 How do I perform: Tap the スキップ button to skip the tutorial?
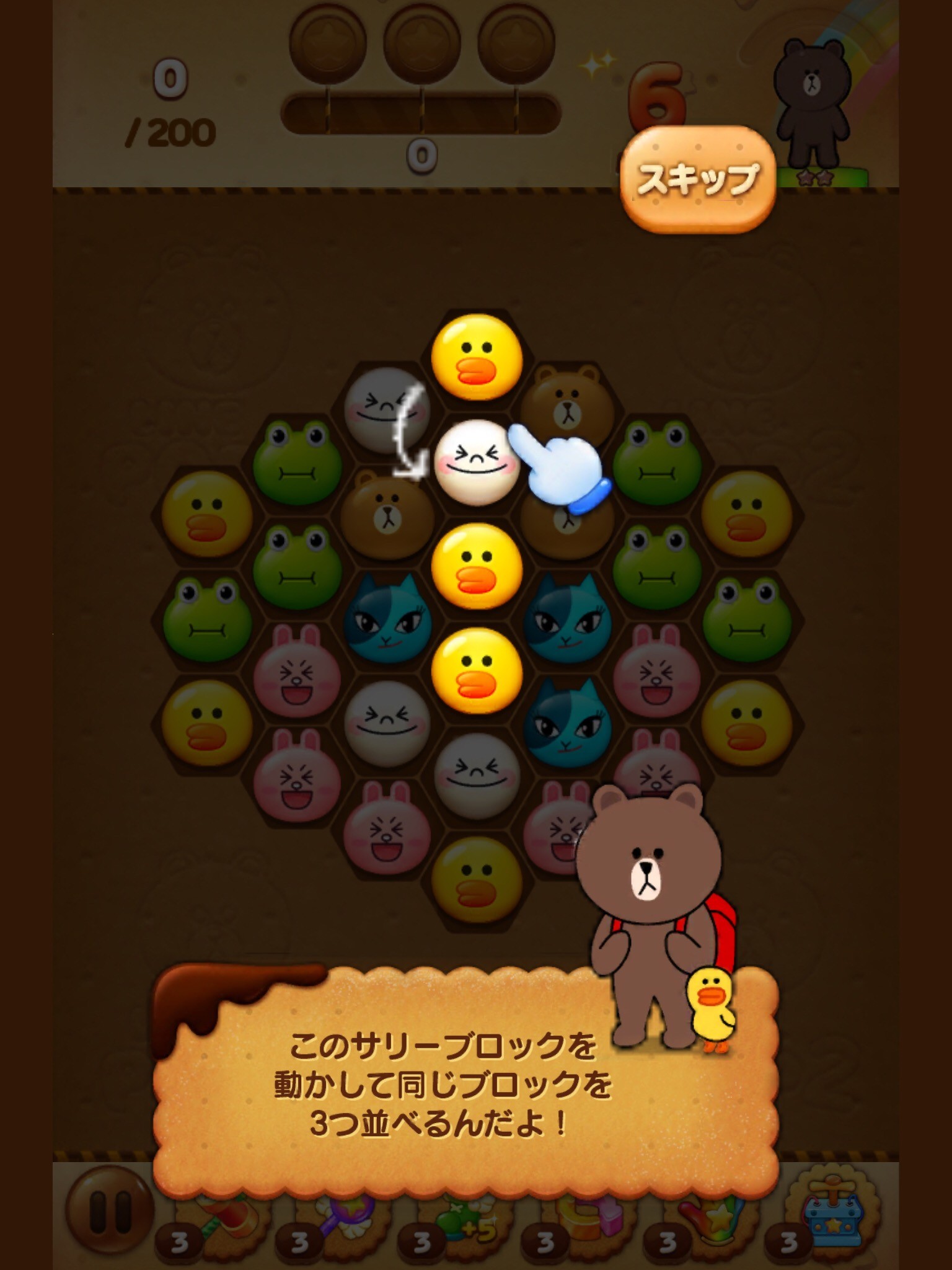click(698, 179)
